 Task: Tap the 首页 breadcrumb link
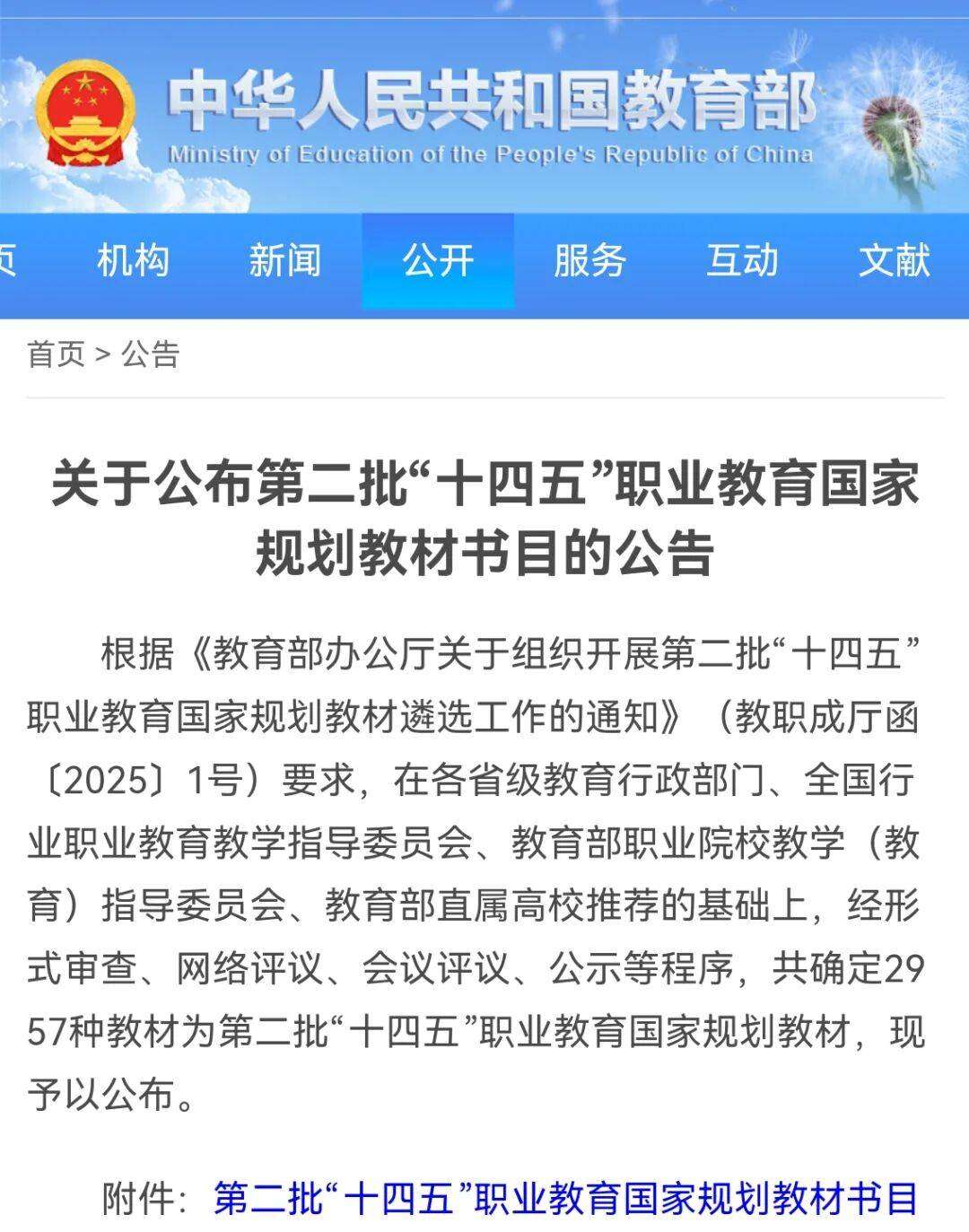(x=56, y=354)
